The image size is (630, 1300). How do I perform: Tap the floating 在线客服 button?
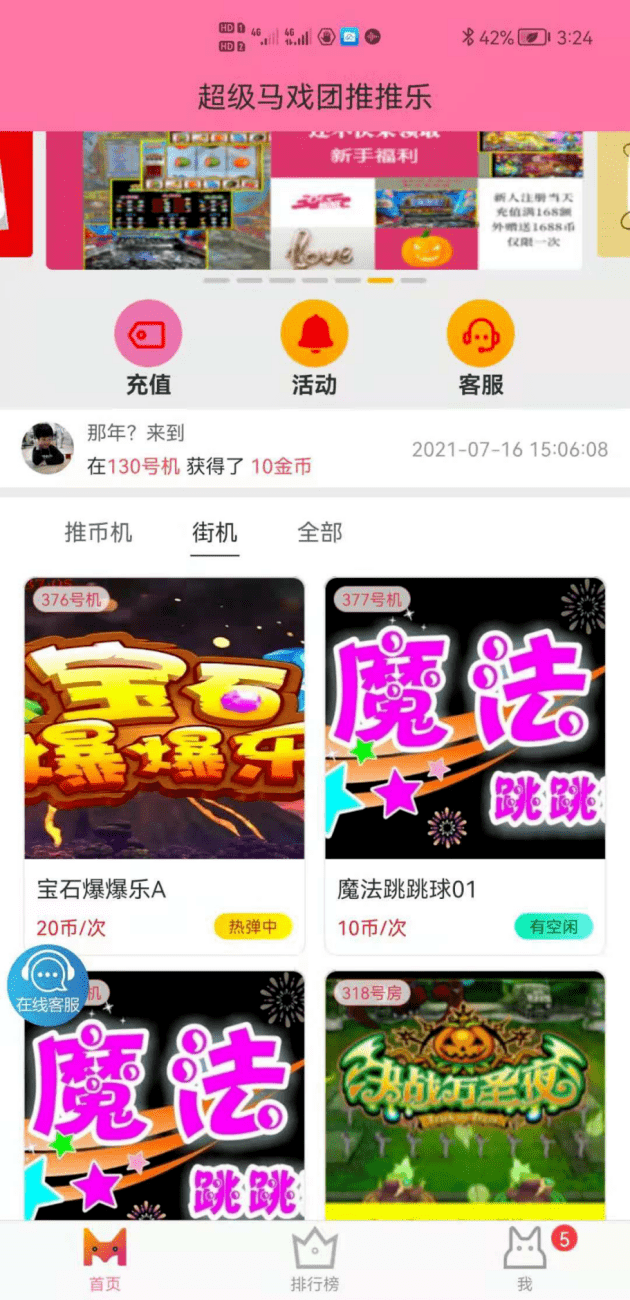coord(47,986)
